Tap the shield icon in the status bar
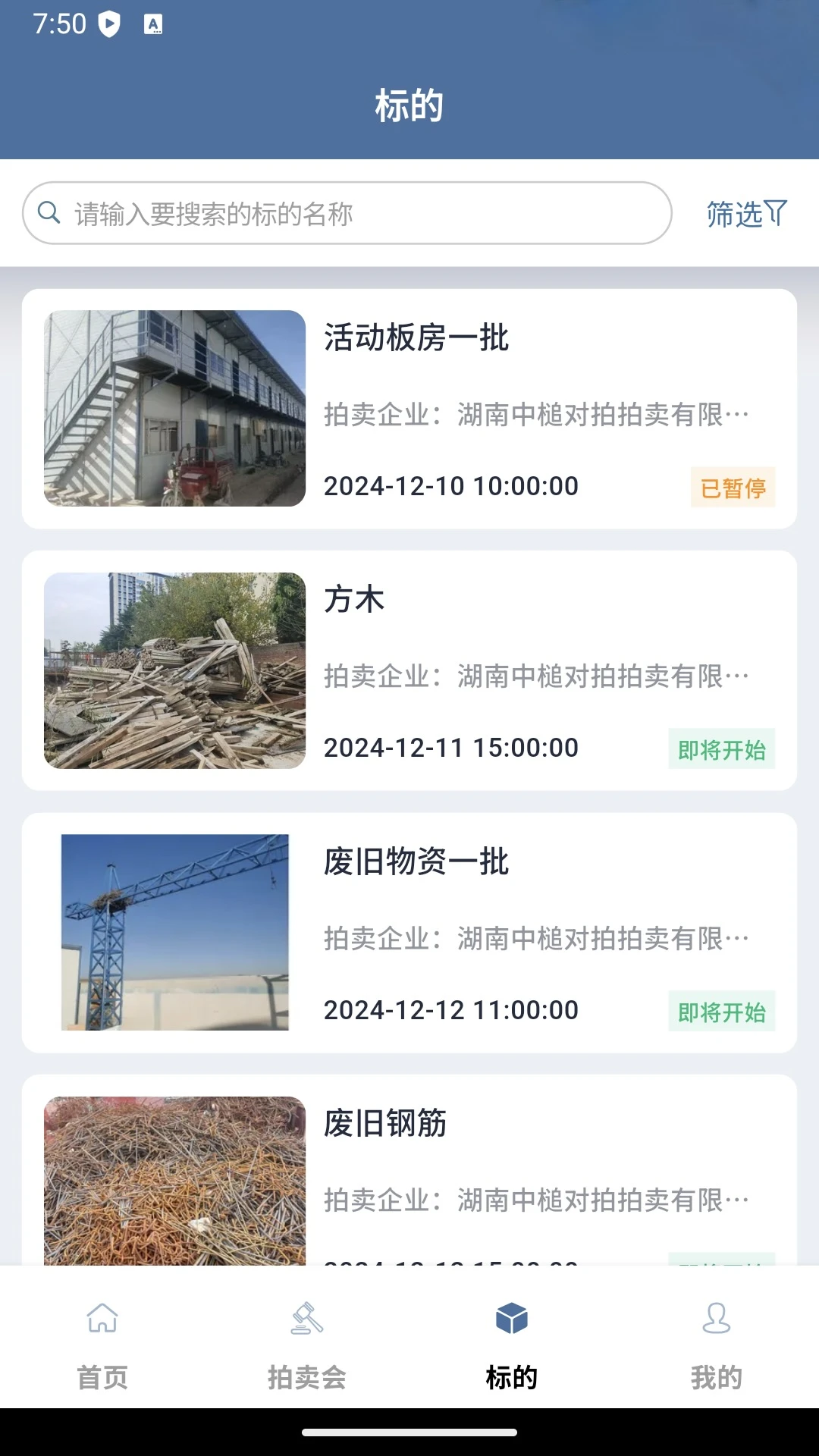Image resolution: width=819 pixels, height=1456 pixels. [x=108, y=22]
